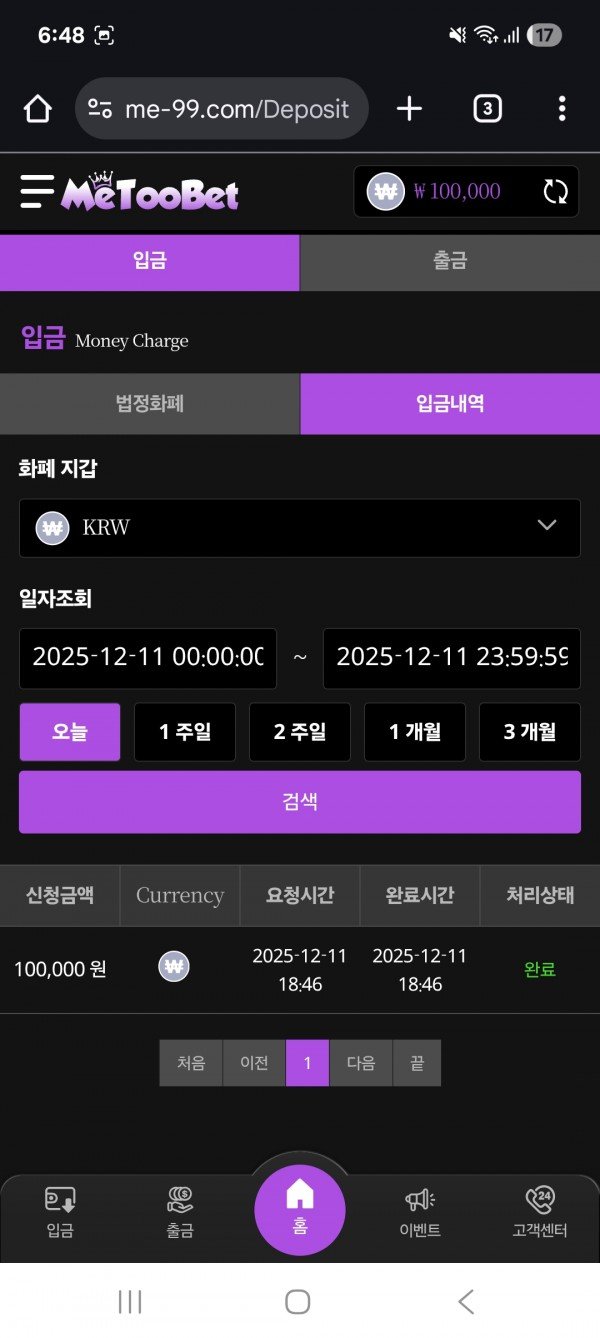Open 고객센터 in the bottom bar
The width and height of the screenshot is (600, 1338).
pyautogui.click(x=539, y=1212)
